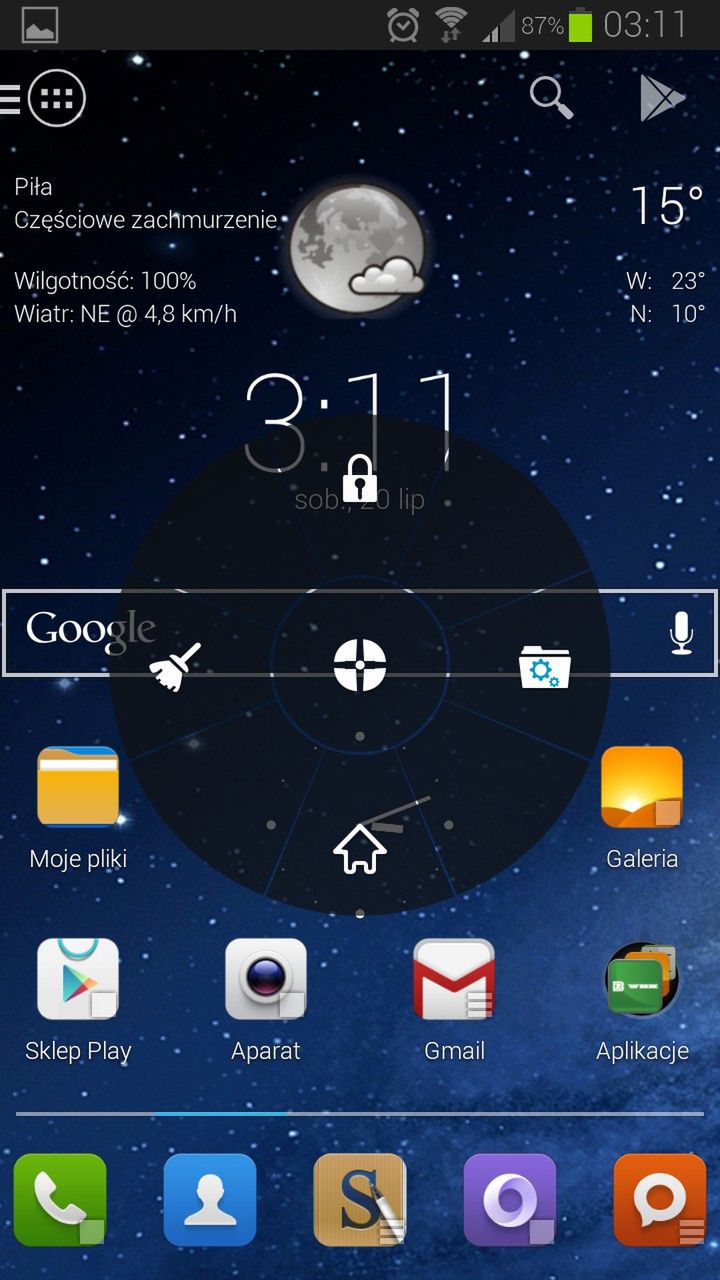Viewport: 720px width, 1280px height.
Task: Open the folder settings icon in the pie menu
Action: 545,667
